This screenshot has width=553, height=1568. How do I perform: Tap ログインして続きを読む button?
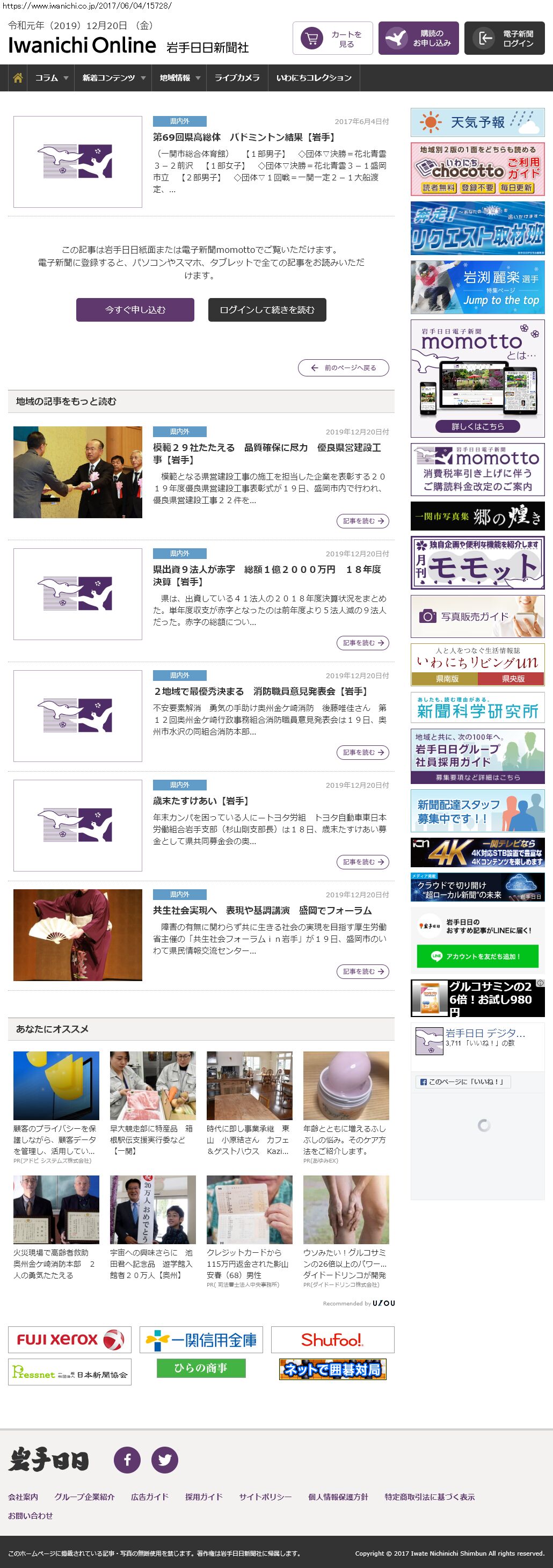pos(266,310)
